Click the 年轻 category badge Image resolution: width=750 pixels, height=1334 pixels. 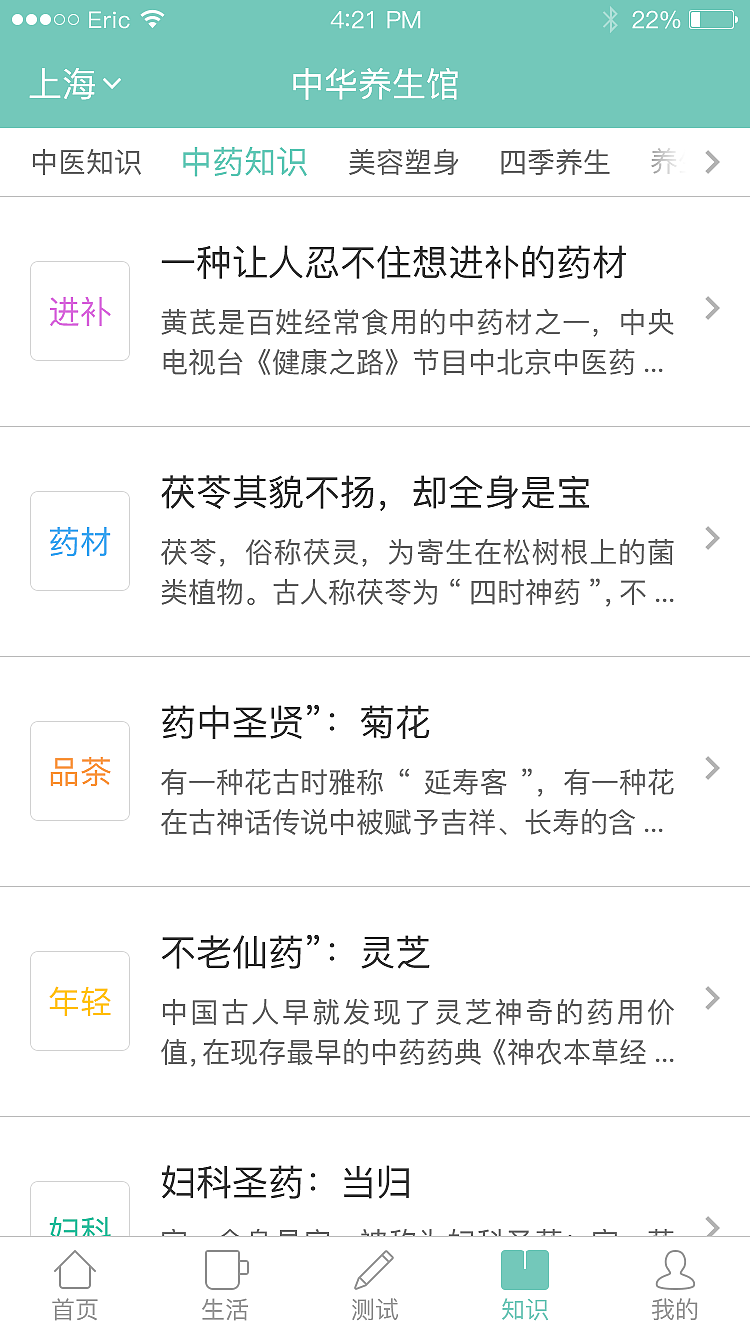point(80,1001)
